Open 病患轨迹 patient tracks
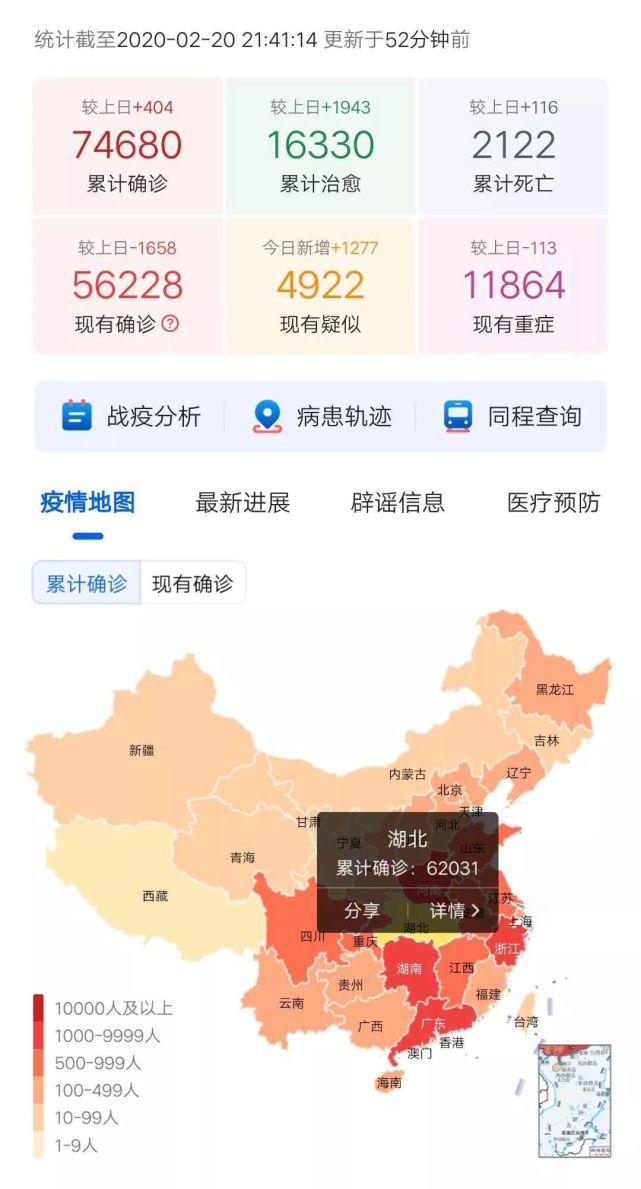 tap(322, 416)
